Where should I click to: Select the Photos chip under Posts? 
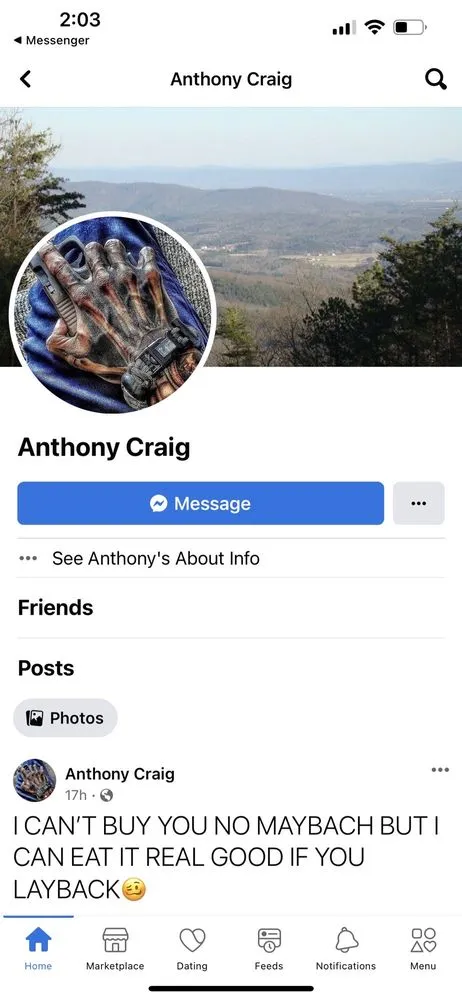coord(65,718)
